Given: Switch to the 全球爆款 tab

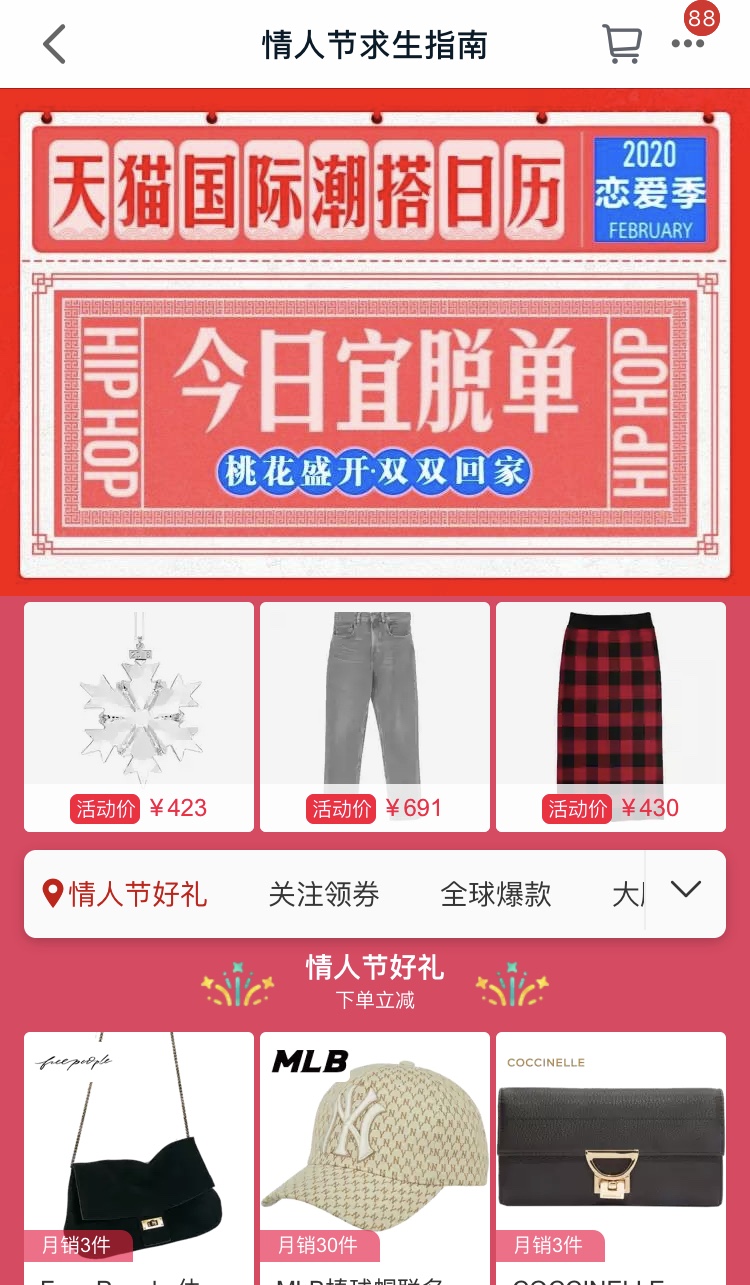Looking at the screenshot, I should pyautogui.click(x=495, y=893).
